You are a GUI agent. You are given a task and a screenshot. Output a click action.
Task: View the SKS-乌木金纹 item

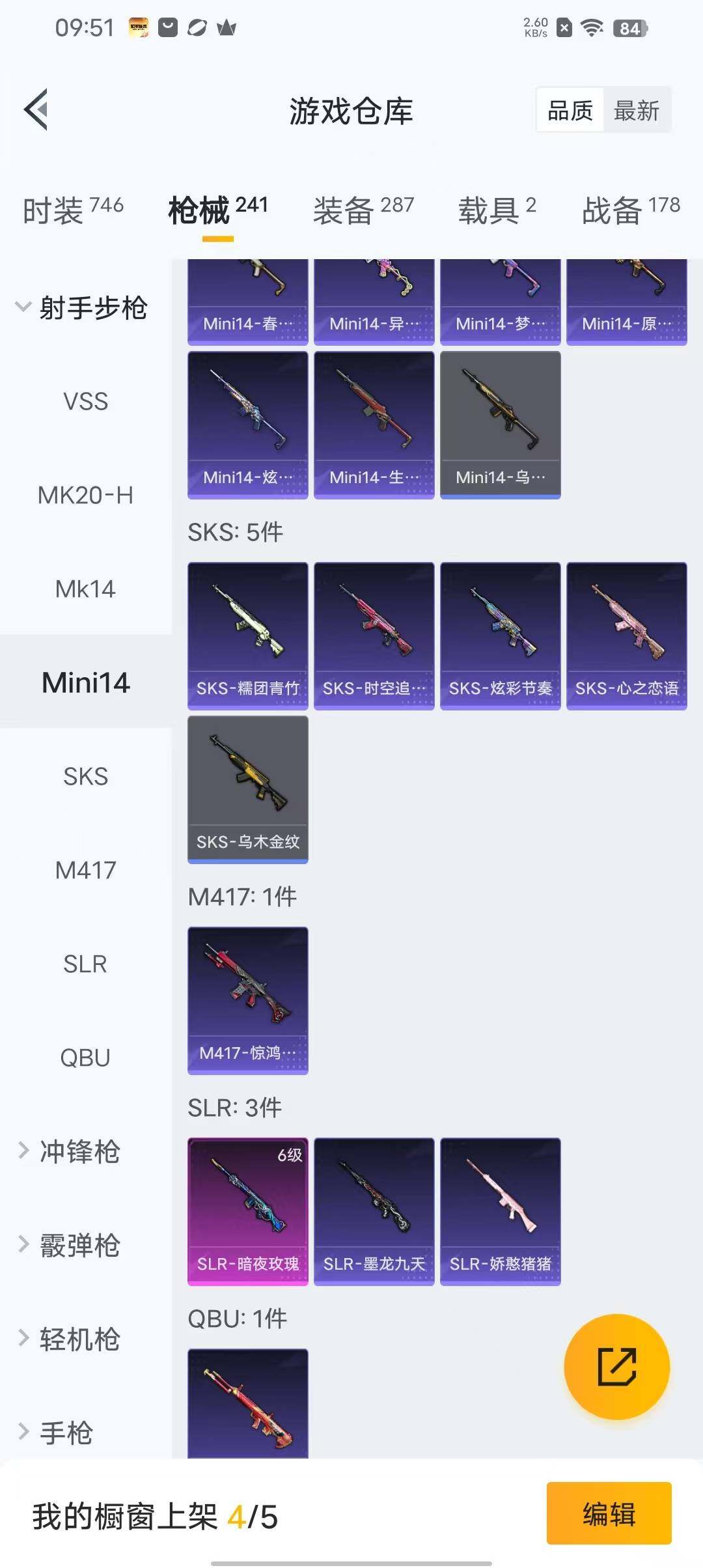(247, 789)
